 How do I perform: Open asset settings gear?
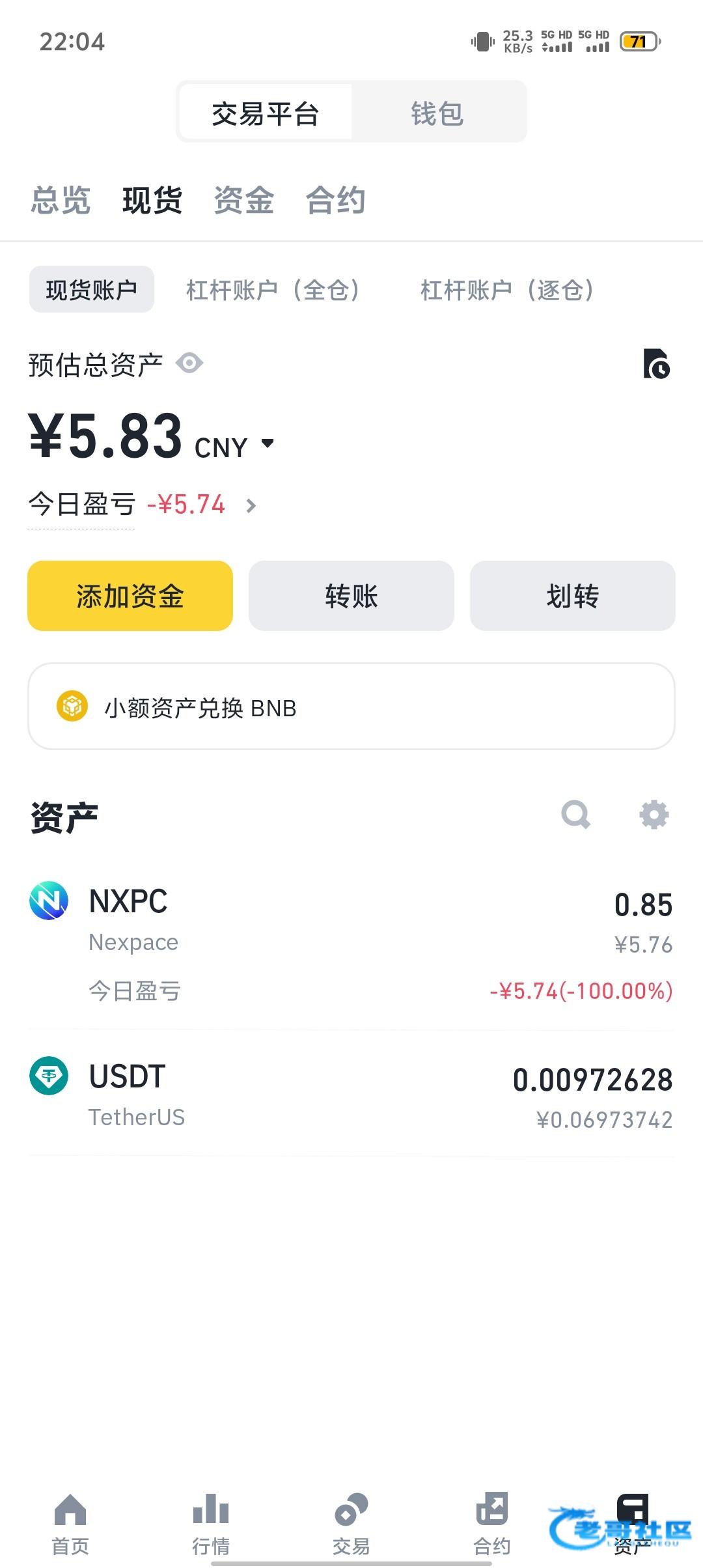coord(654,815)
